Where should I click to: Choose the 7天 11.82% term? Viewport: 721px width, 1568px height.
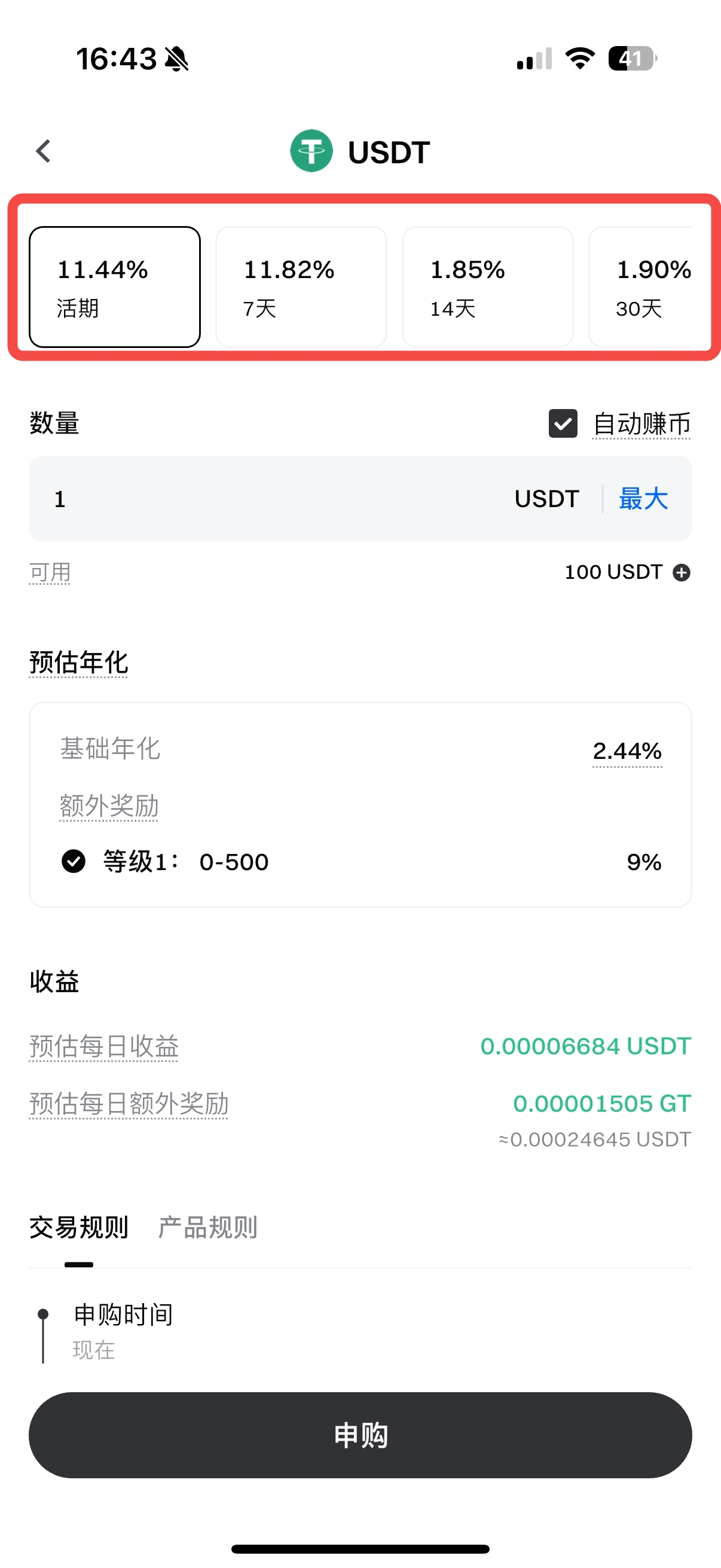(x=301, y=286)
